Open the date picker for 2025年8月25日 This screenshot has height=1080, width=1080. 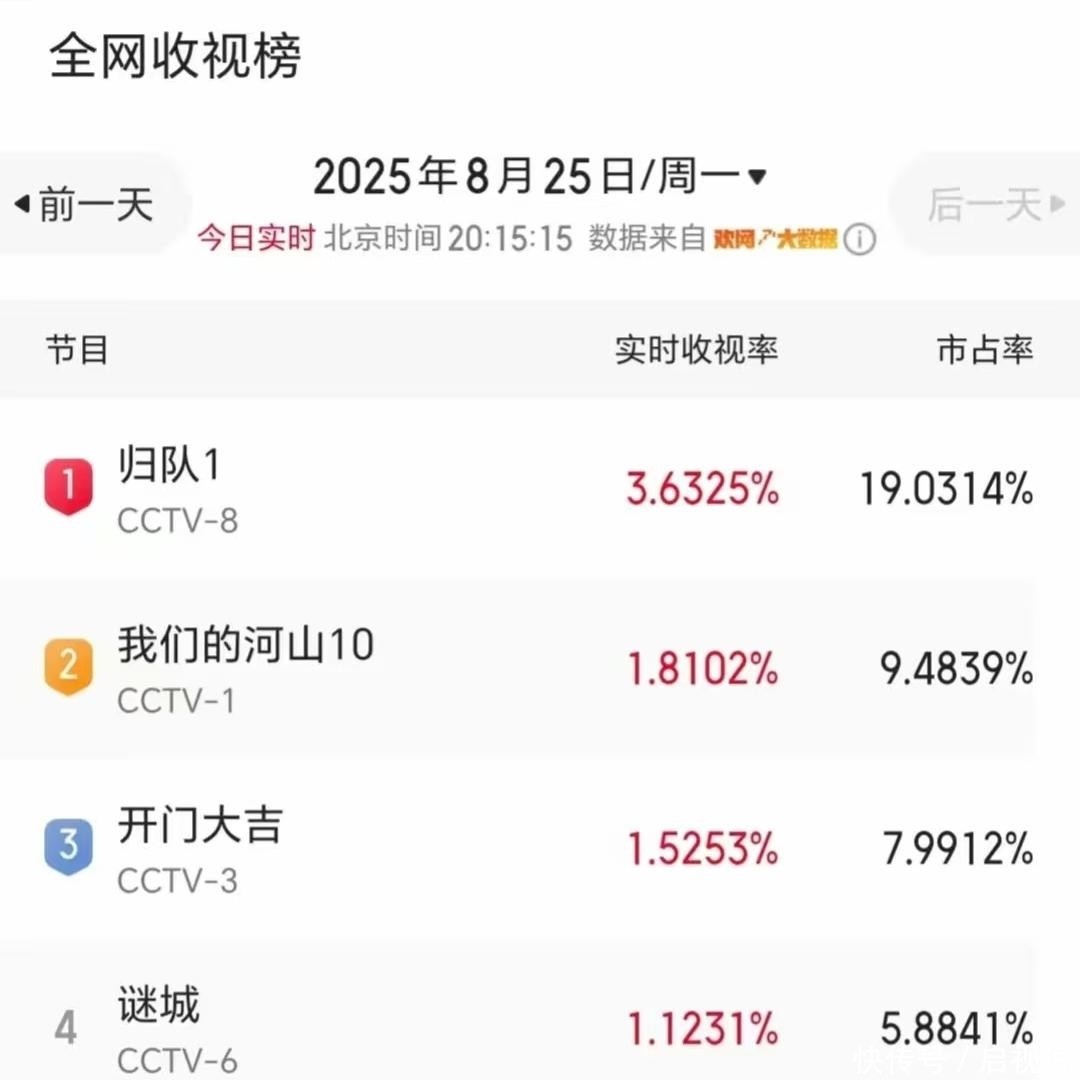(x=540, y=178)
